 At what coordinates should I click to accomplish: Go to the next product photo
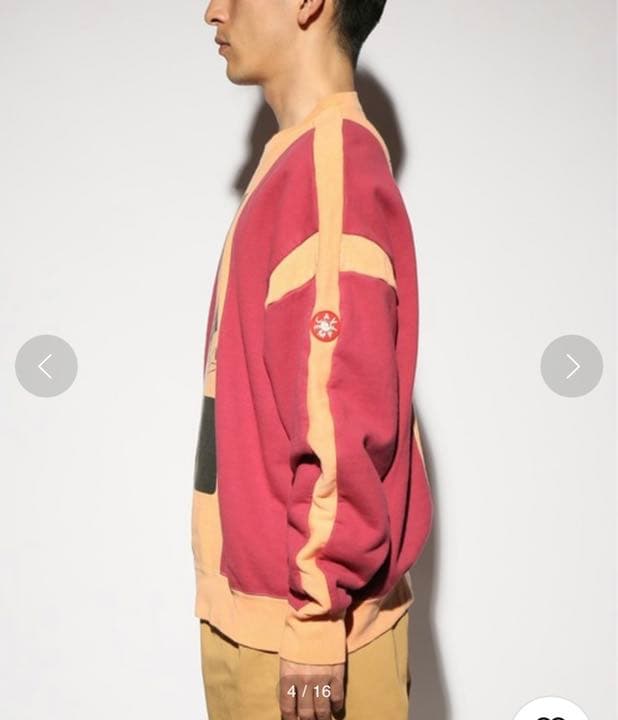point(571,366)
